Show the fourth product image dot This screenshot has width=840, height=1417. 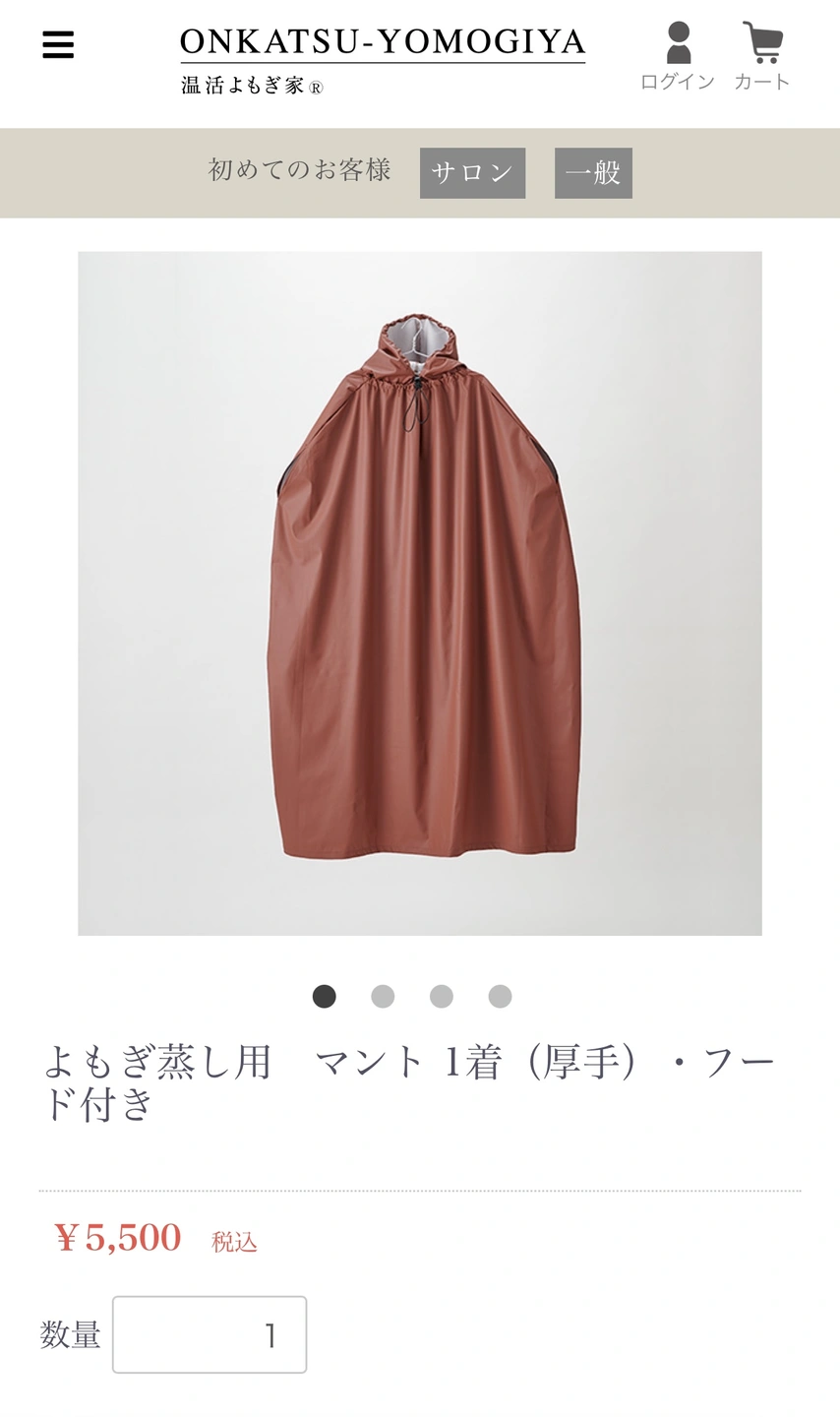(500, 997)
